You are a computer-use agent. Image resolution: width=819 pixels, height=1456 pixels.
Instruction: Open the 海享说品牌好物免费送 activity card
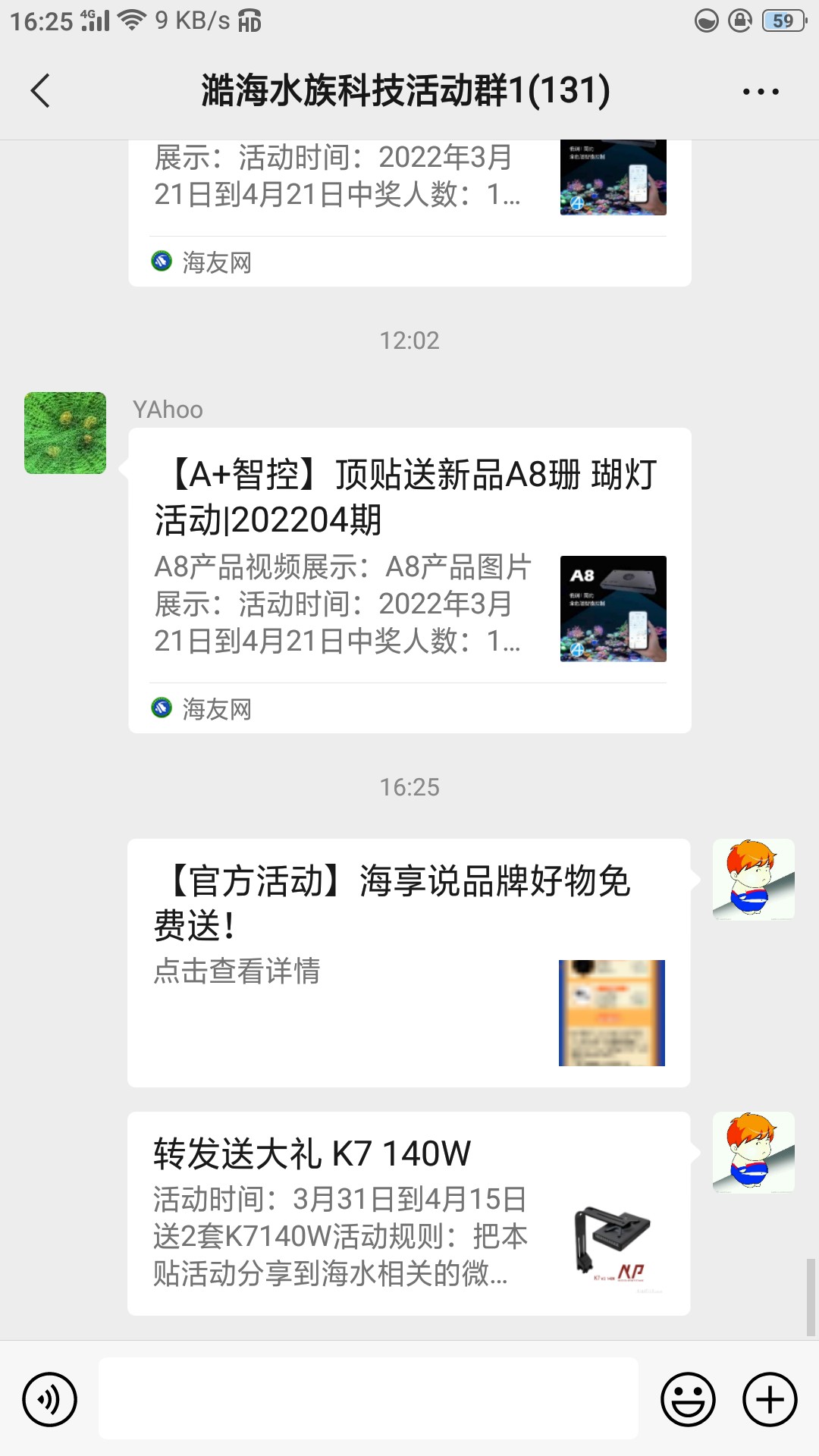[x=408, y=962]
